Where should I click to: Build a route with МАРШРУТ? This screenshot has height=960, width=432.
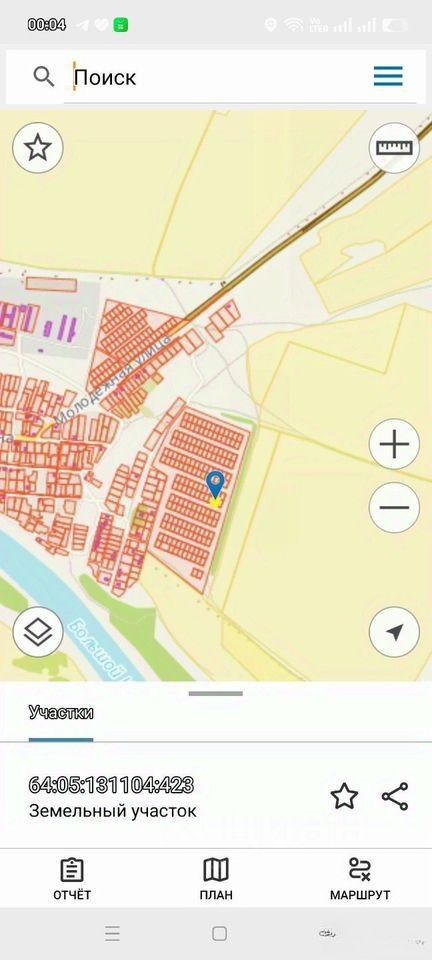point(360,879)
